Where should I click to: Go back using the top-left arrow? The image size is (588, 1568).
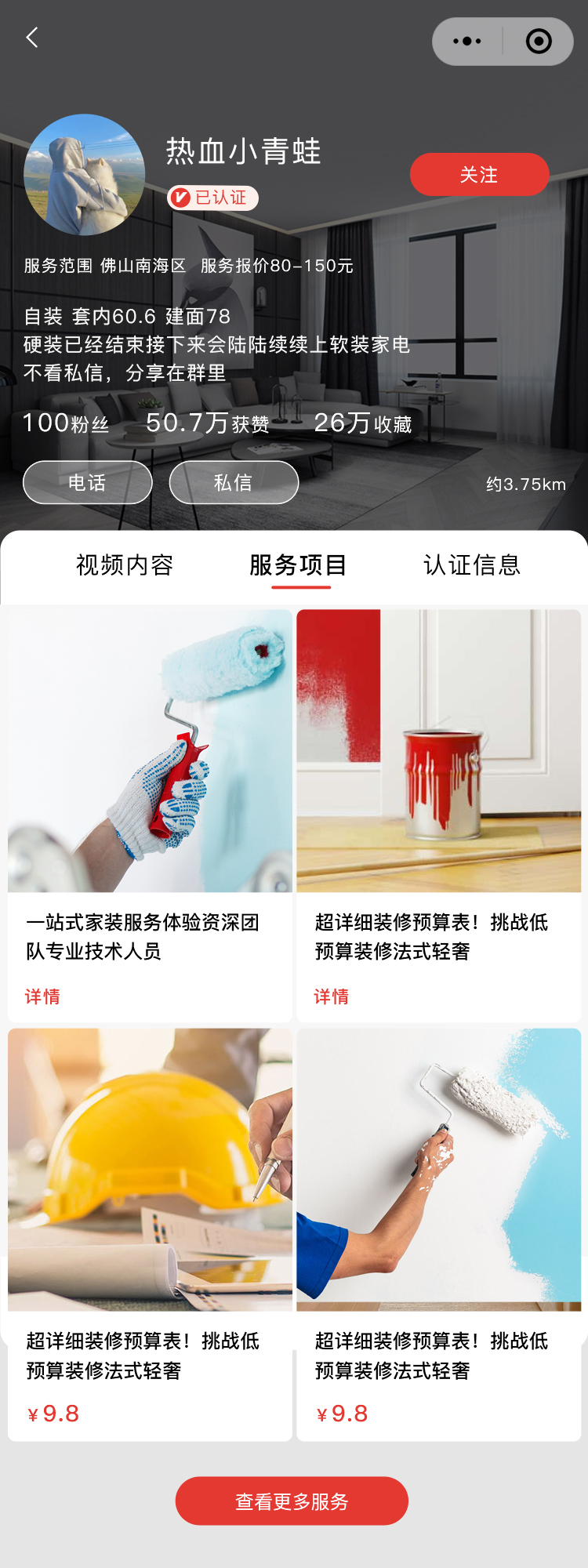pos(32,38)
